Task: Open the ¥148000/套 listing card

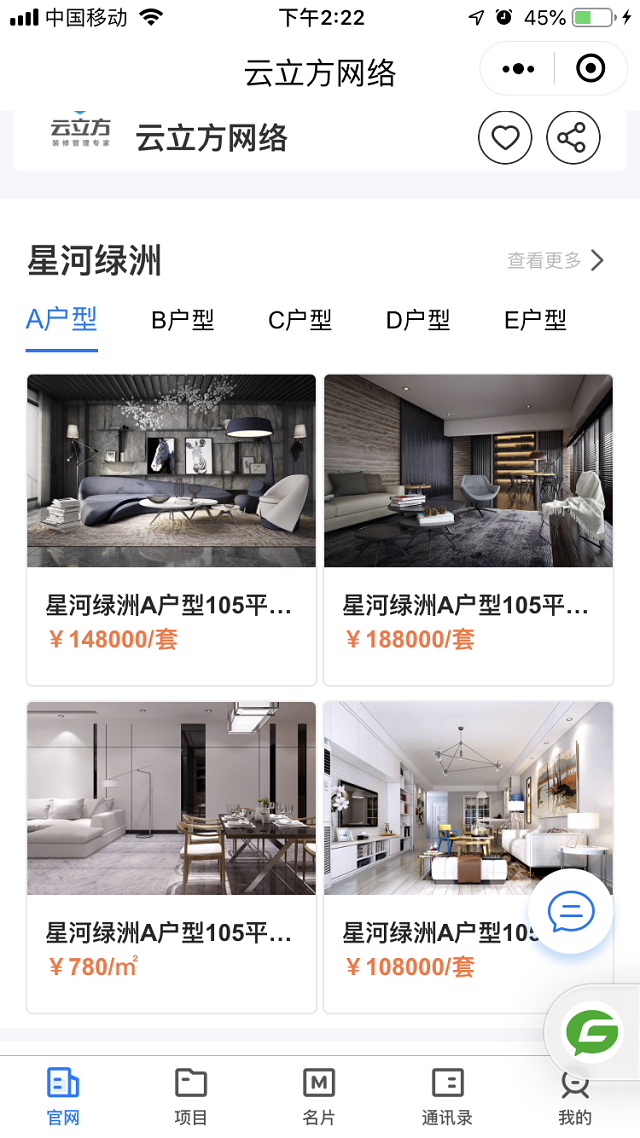Action: (171, 529)
